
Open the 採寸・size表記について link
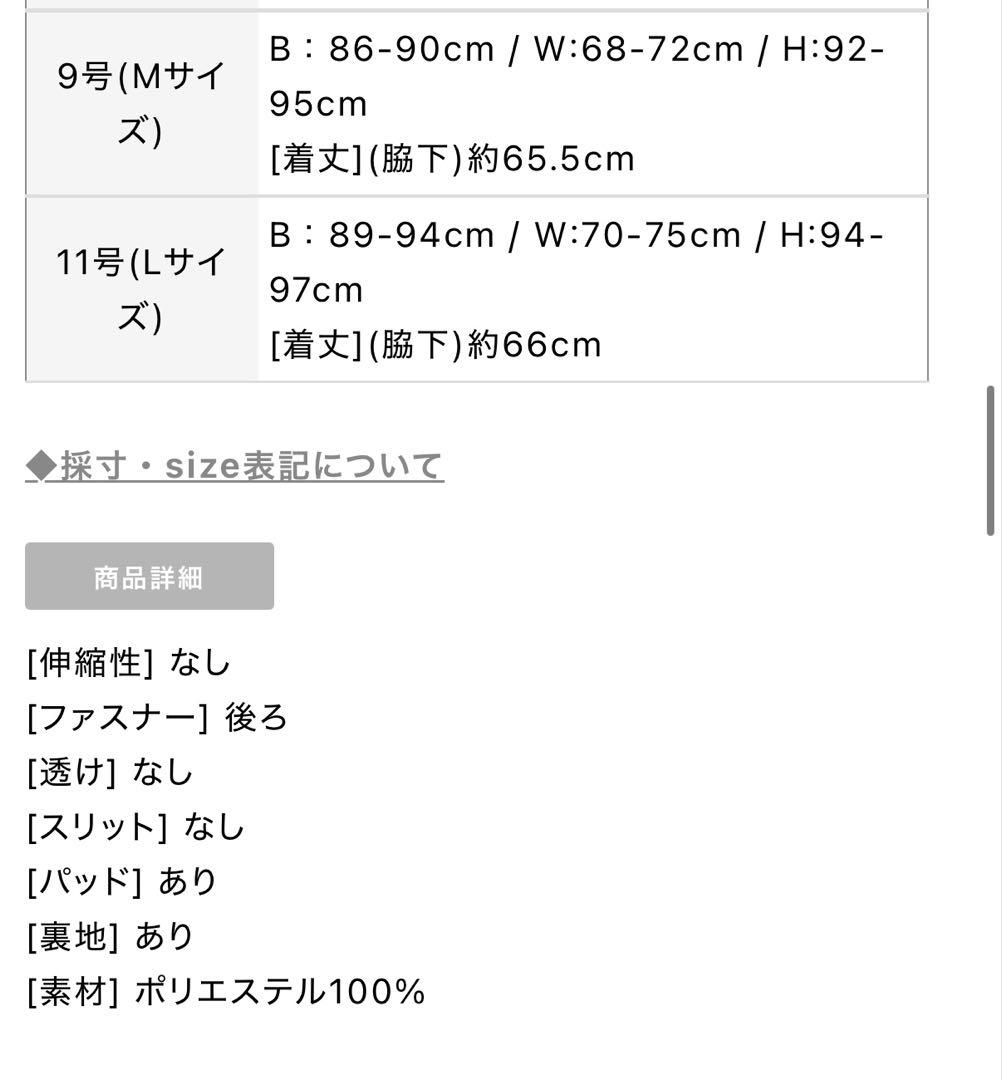pyautogui.click(x=235, y=466)
